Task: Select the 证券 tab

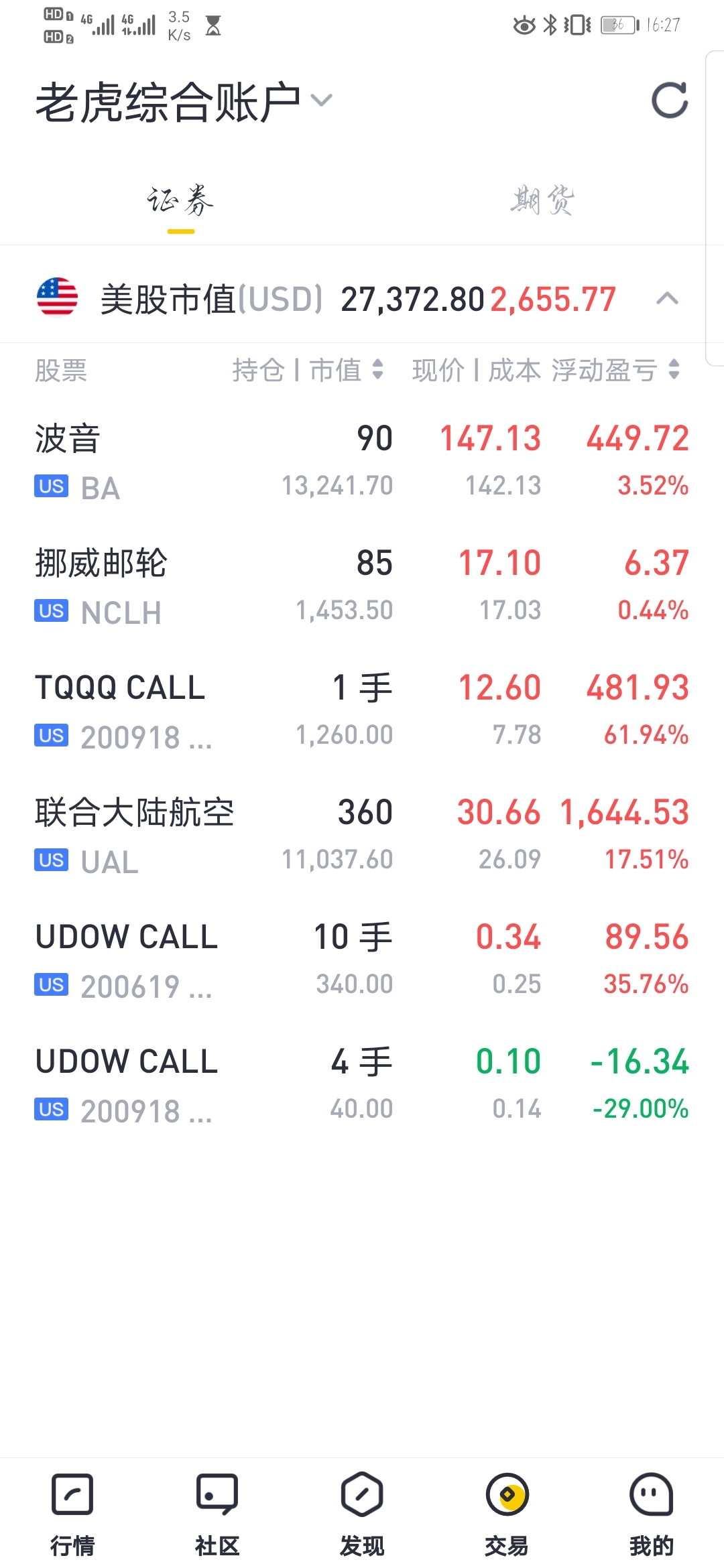Action: tap(180, 200)
